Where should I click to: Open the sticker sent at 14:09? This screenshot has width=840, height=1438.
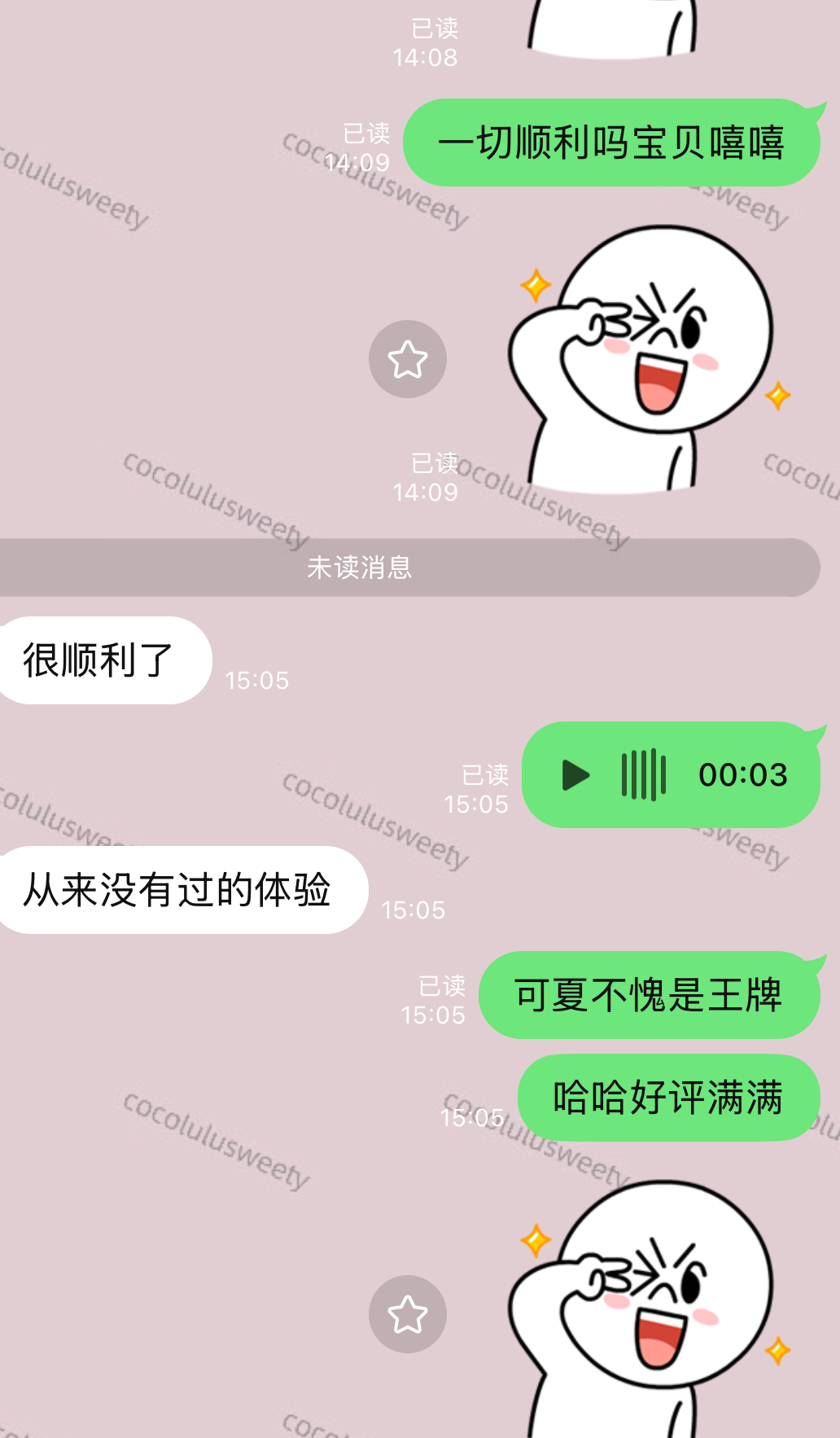click(x=643, y=358)
